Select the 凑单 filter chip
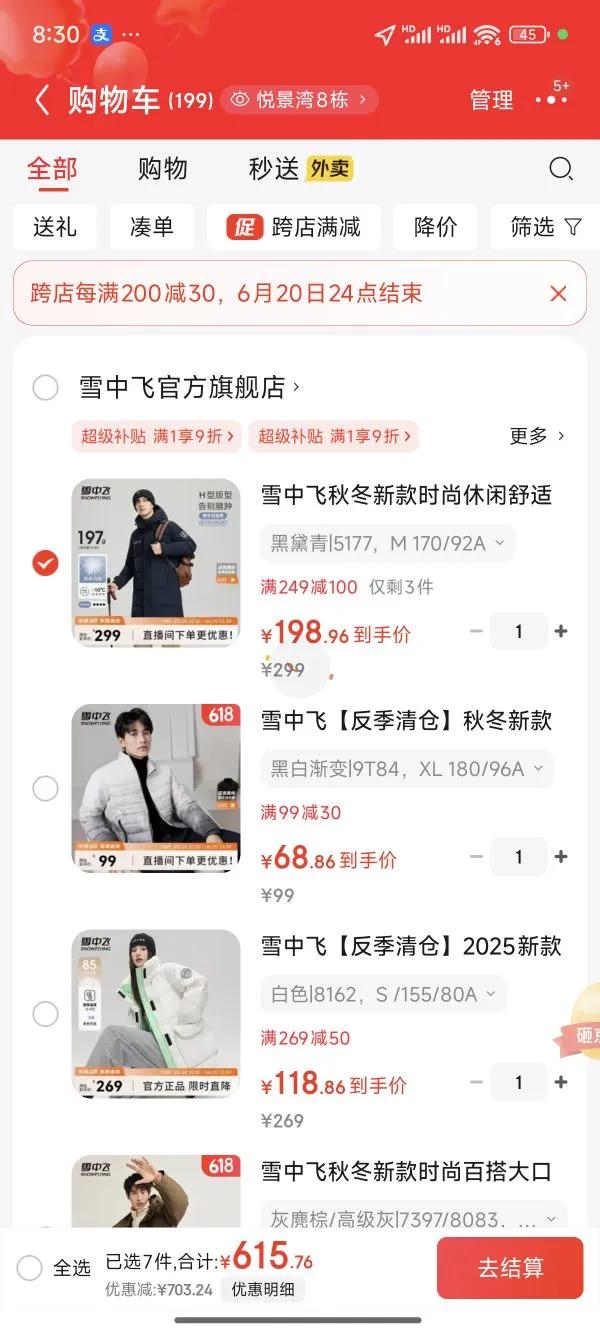This screenshot has height=1335, width=600. tap(152, 227)
